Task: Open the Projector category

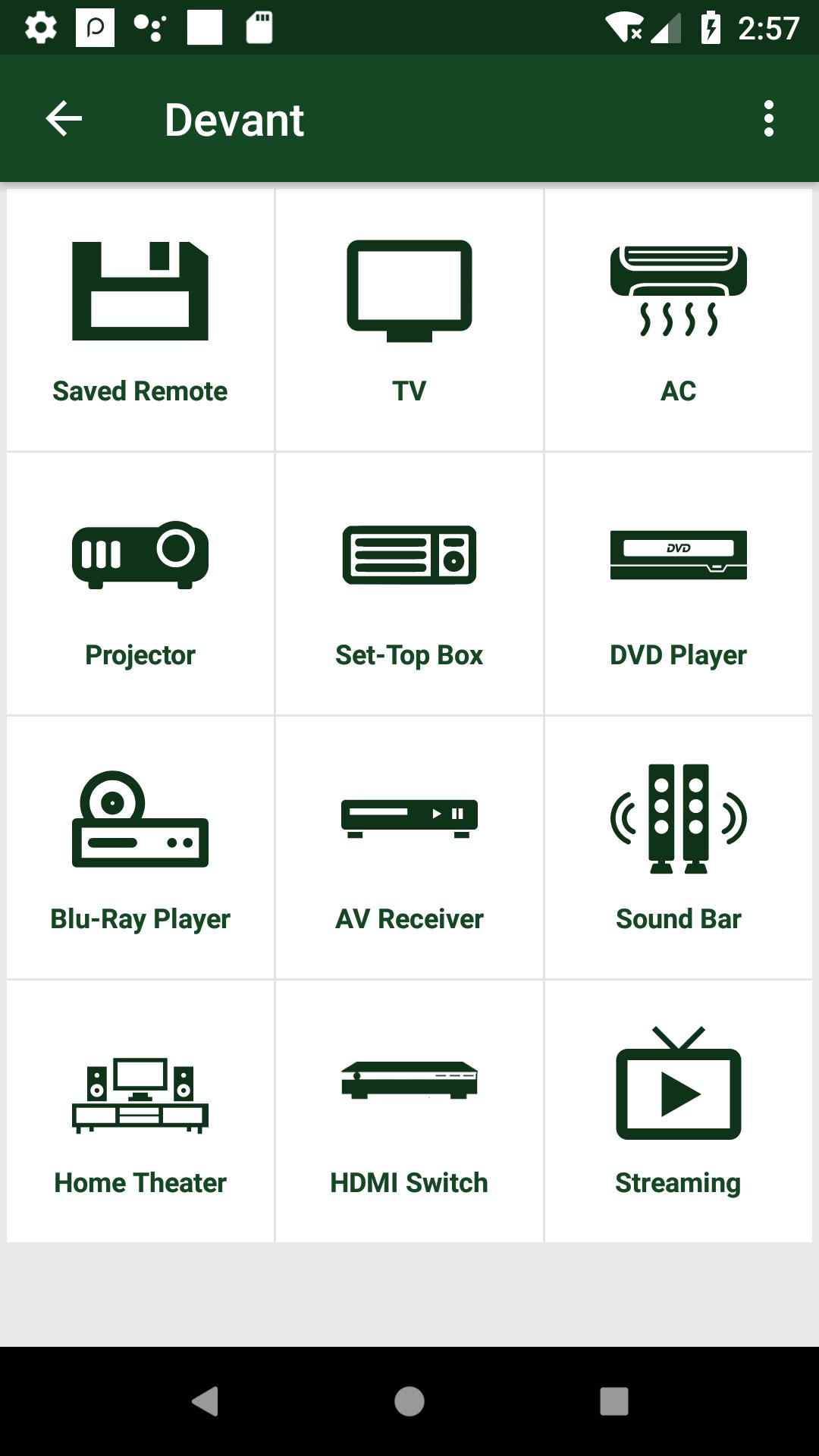Action: pos(140,584)
